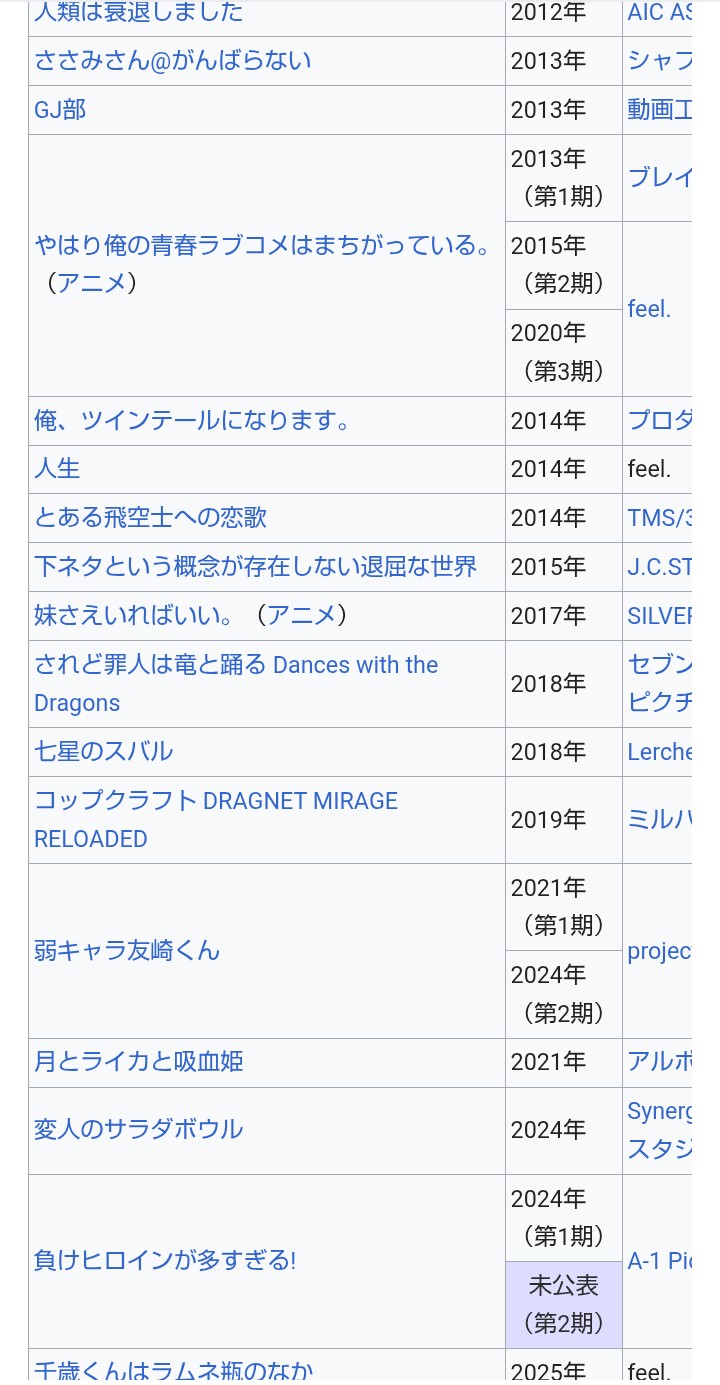Open the 人生 title link
This screenshot has width=720, height=1385.
57,469
